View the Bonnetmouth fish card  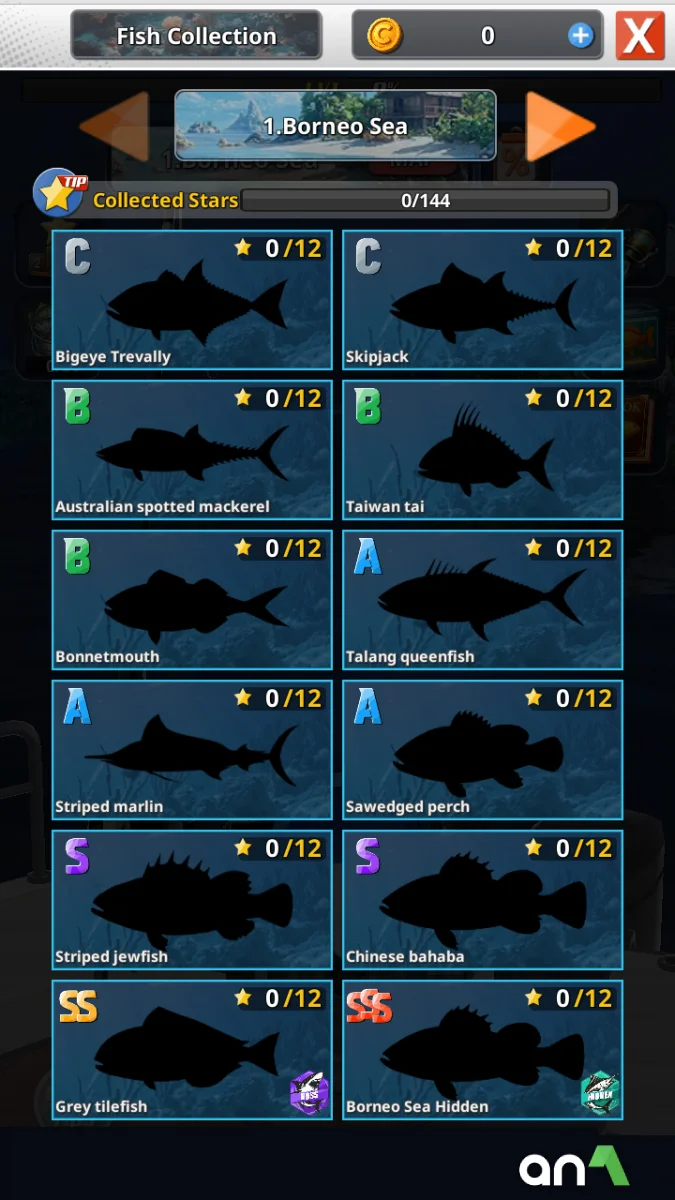[x=192, y=600]
